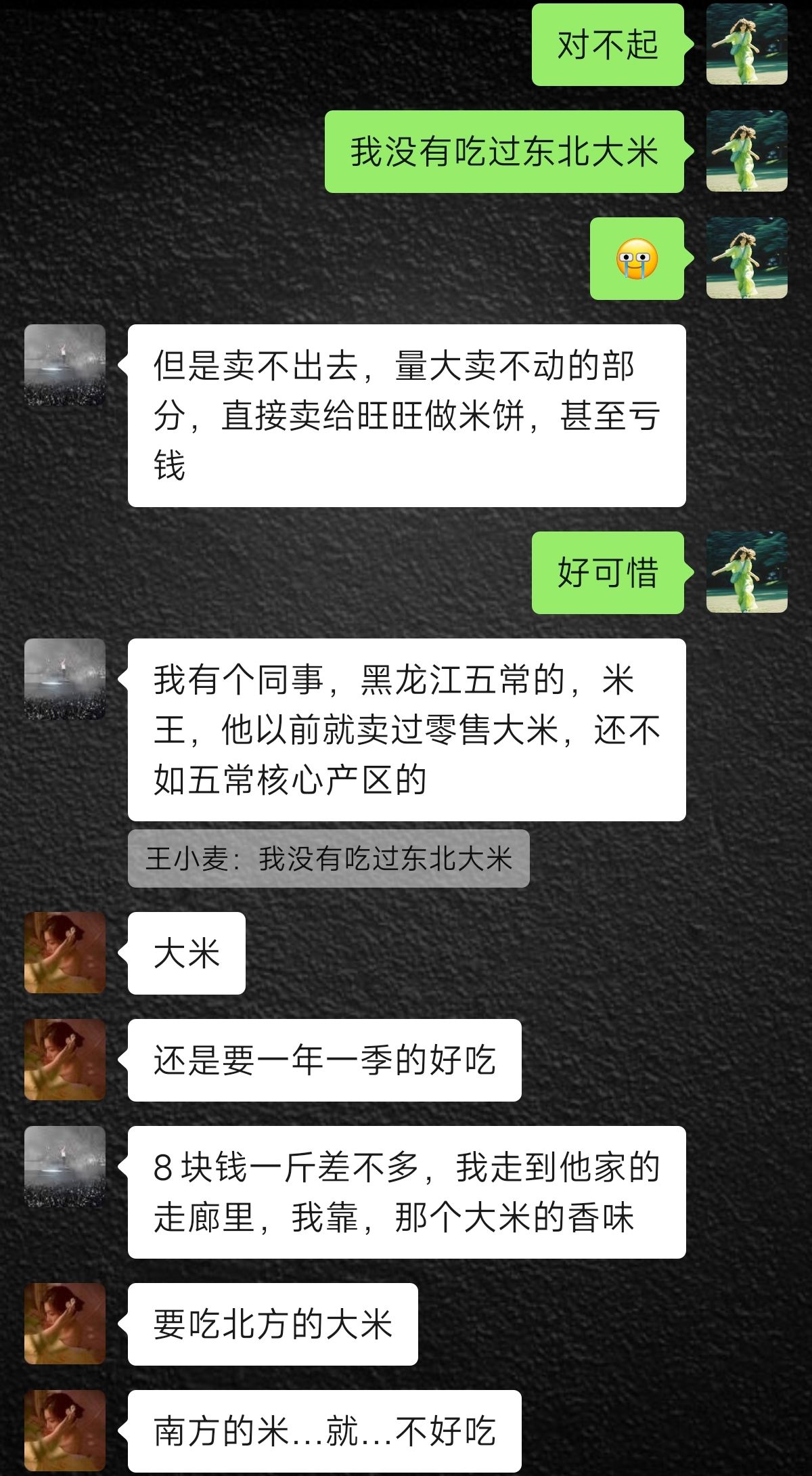Screen dimensions: 812x1476
Task: Tap the avatar next to "大米" message
Action: (x=65, y=953)
